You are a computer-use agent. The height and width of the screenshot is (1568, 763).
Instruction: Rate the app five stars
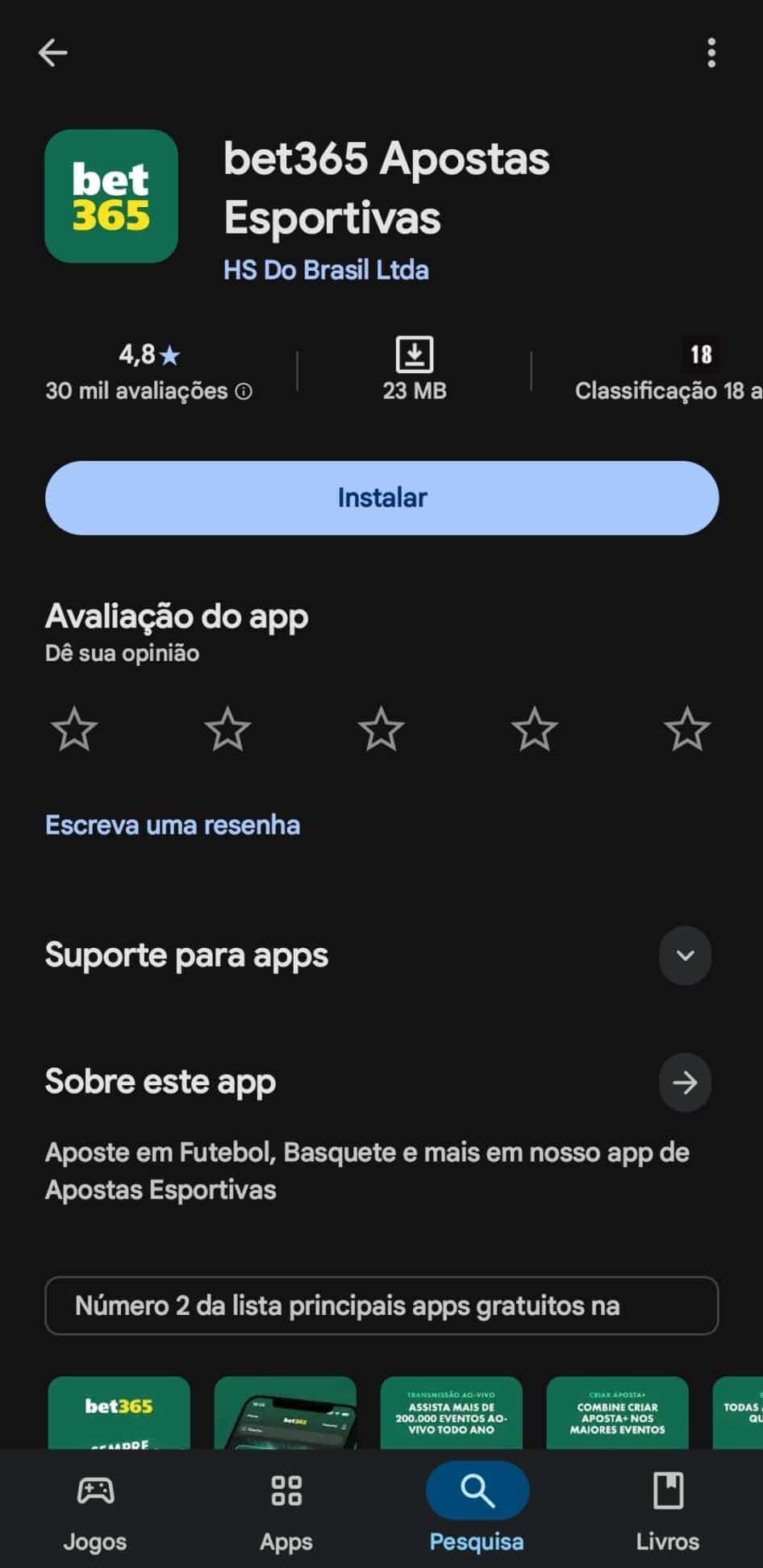pyautogui.click(x=686, y=728)
